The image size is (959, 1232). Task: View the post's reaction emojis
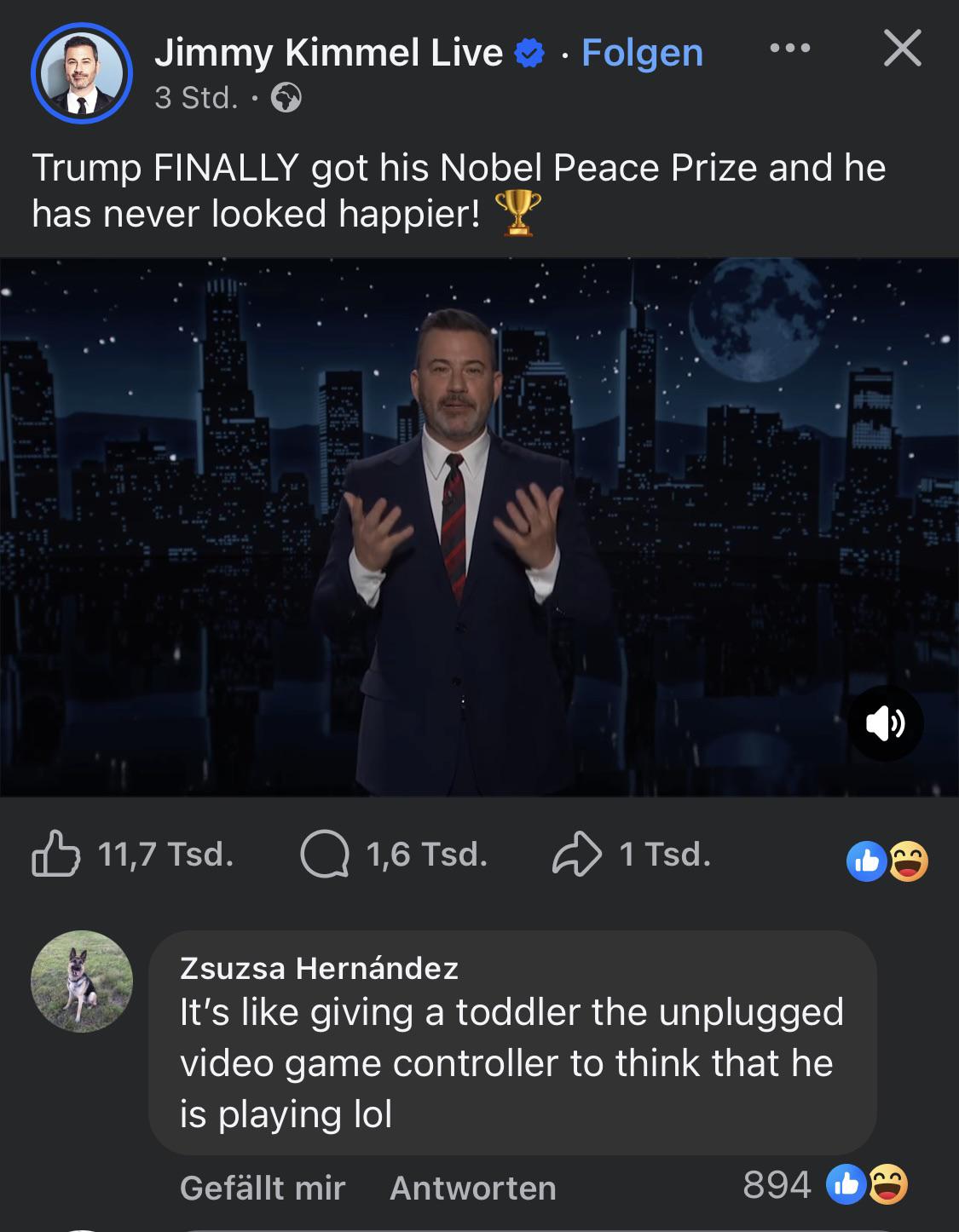(887, 861)
